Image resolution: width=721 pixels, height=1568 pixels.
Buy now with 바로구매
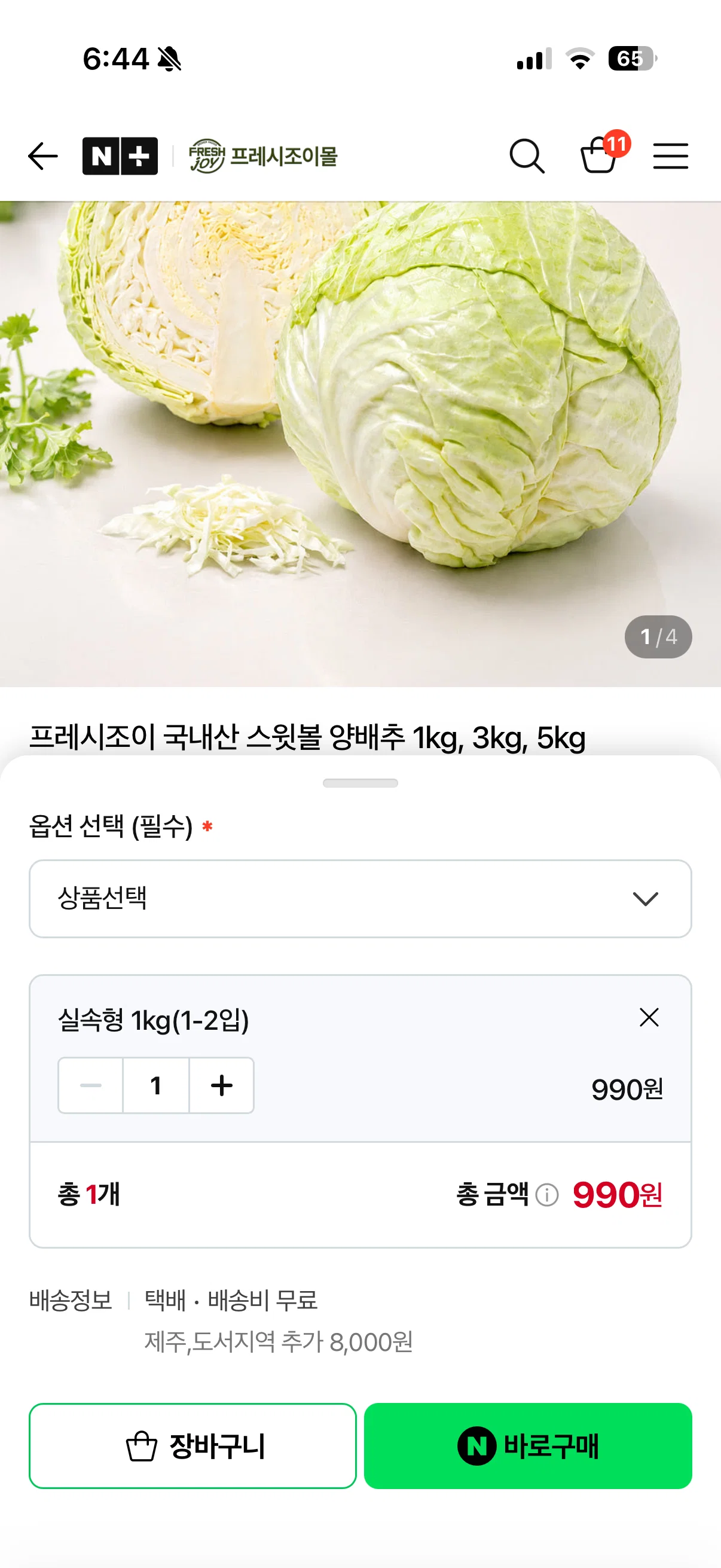tap(527, 1445)
